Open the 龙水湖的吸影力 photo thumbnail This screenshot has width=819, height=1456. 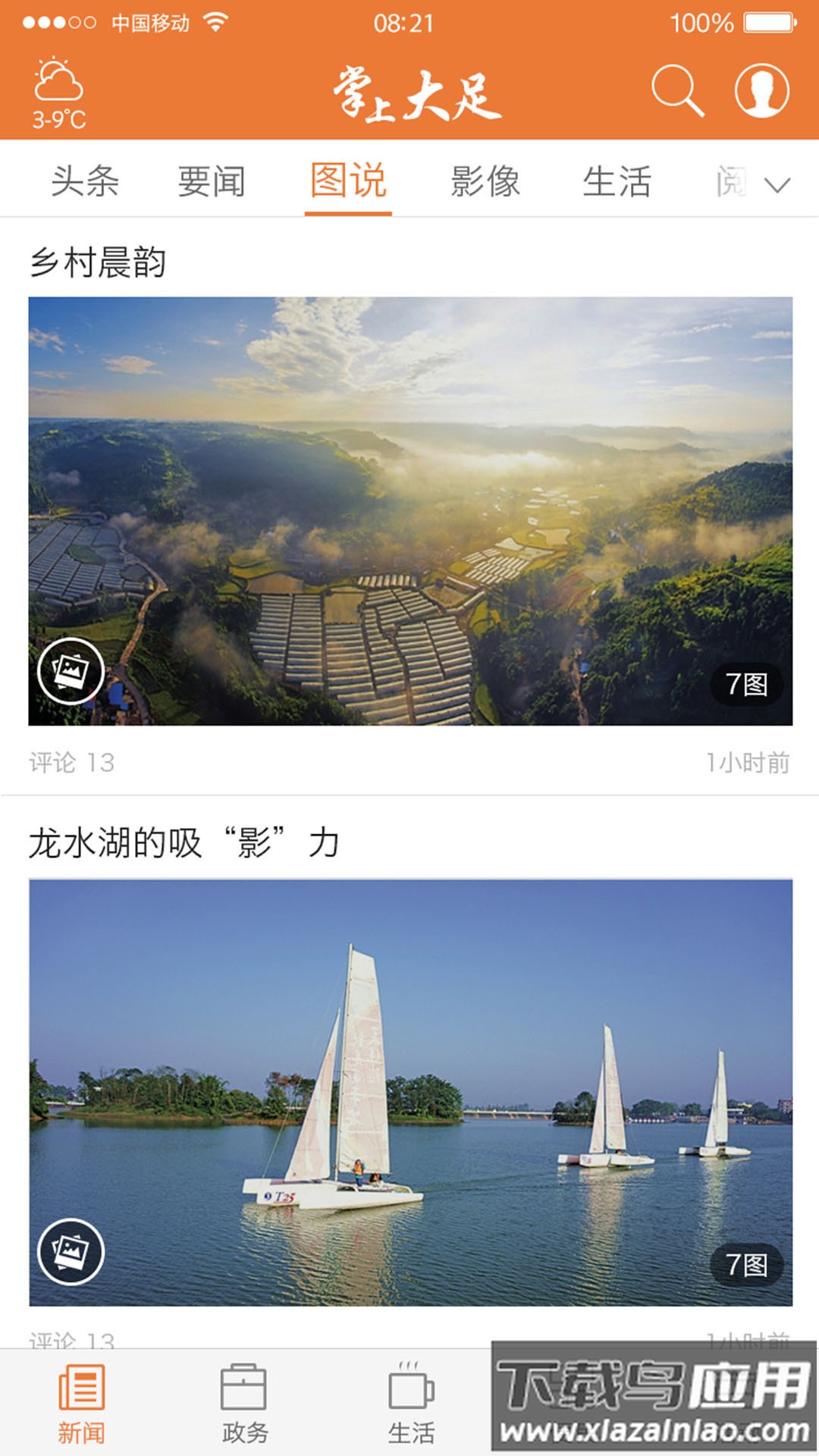click(409, 1092)
